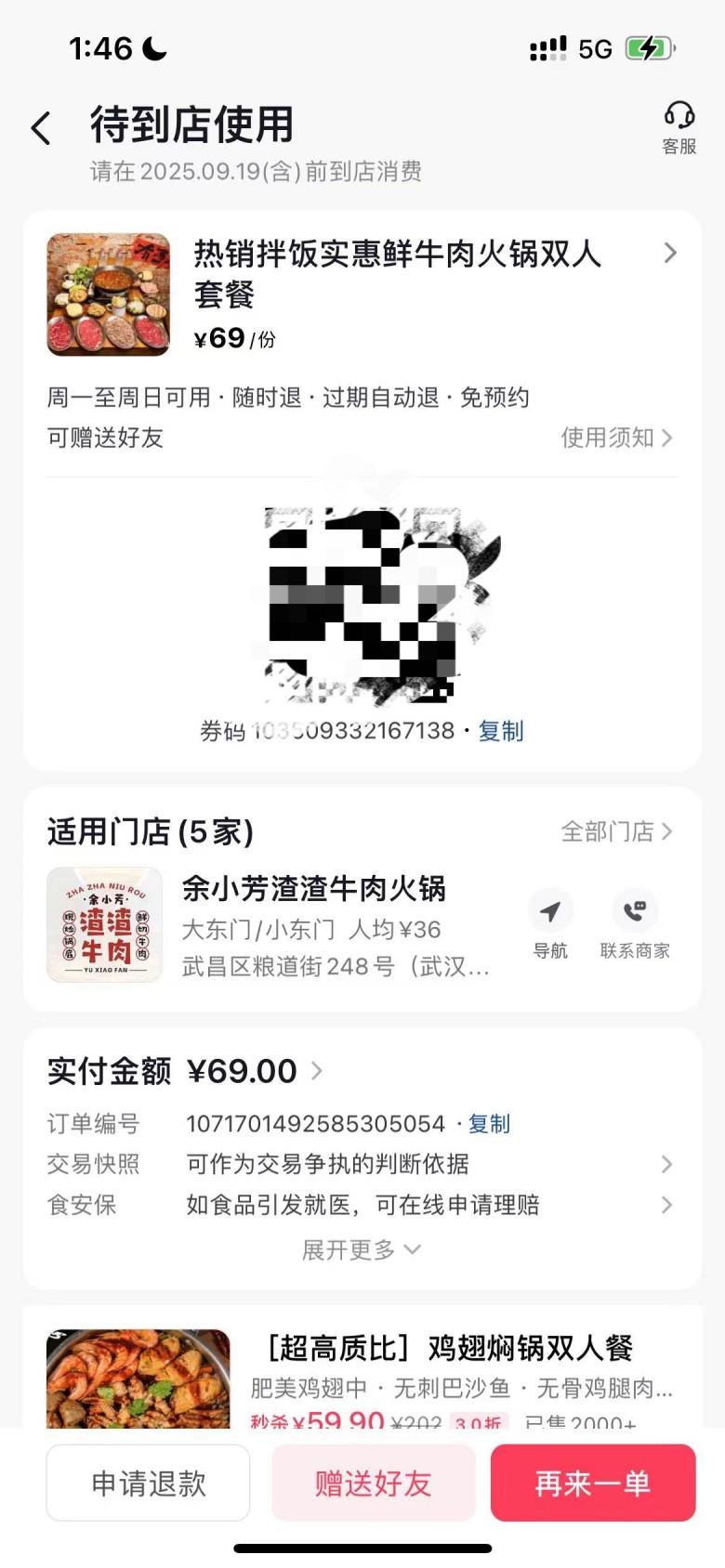The width and height of the screenshot is (725, 1568).
Task: Go back using the top-left arrow
Action: pyautogui.click(x=41, y=128)
